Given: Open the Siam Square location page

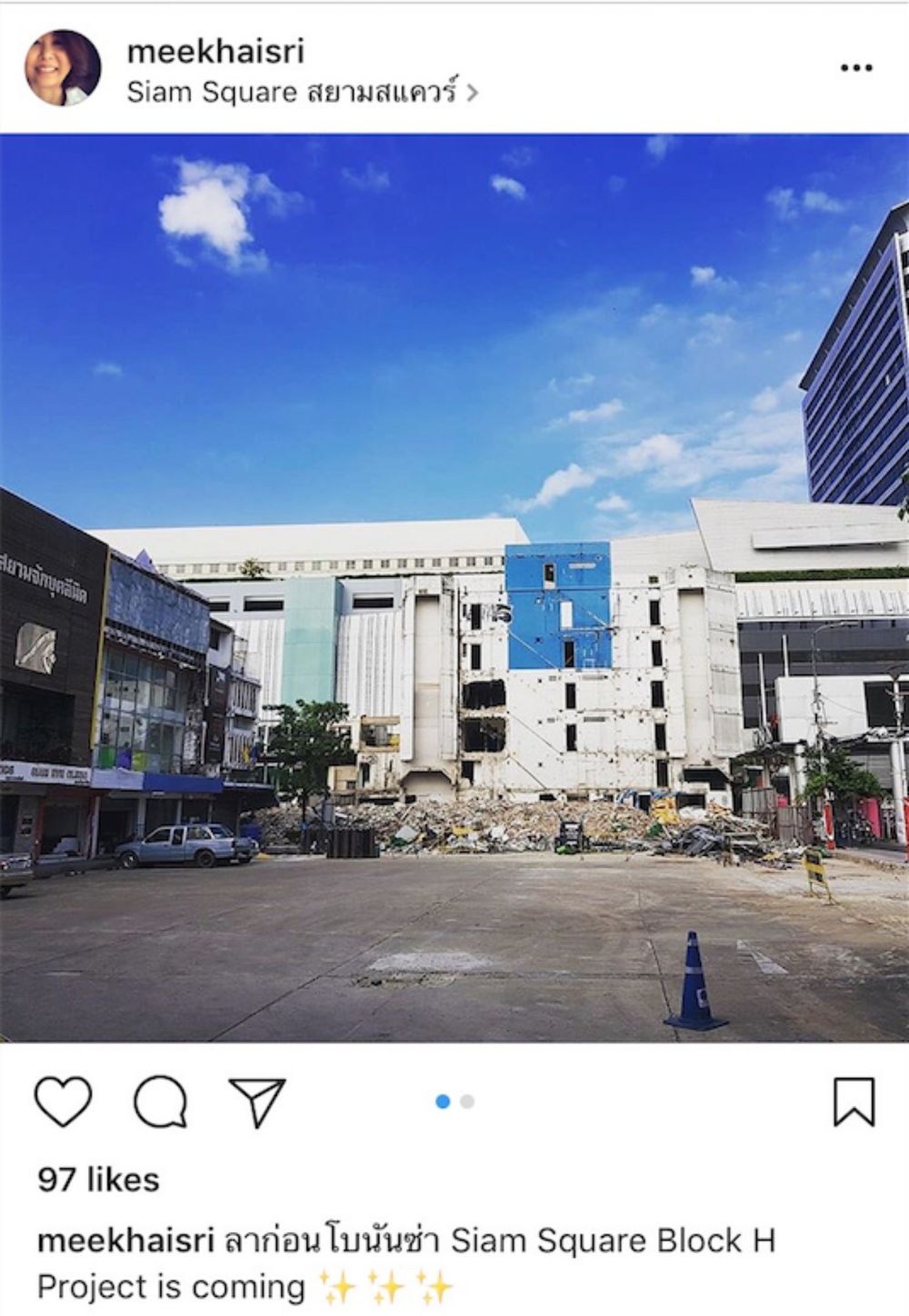Looking at the screenshot, I should [x=301, y=92].
